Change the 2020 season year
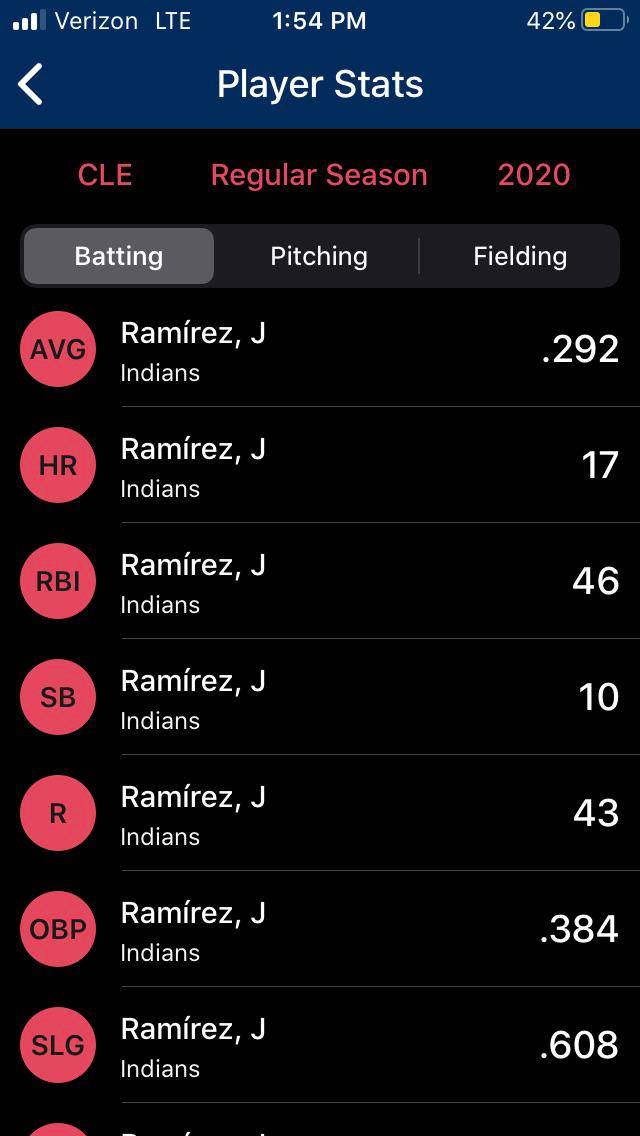 (x=534, y=175)
